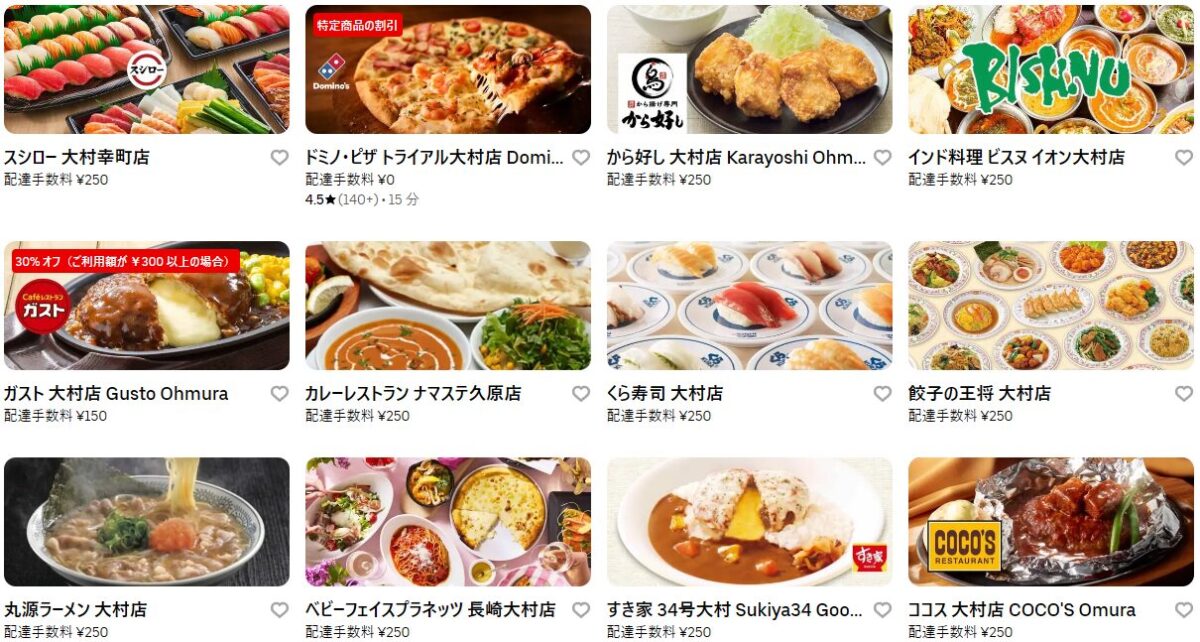The image size is (1200, 642).
Task: Save から好し 大村店 to favorites
Action: click(882, 158)
